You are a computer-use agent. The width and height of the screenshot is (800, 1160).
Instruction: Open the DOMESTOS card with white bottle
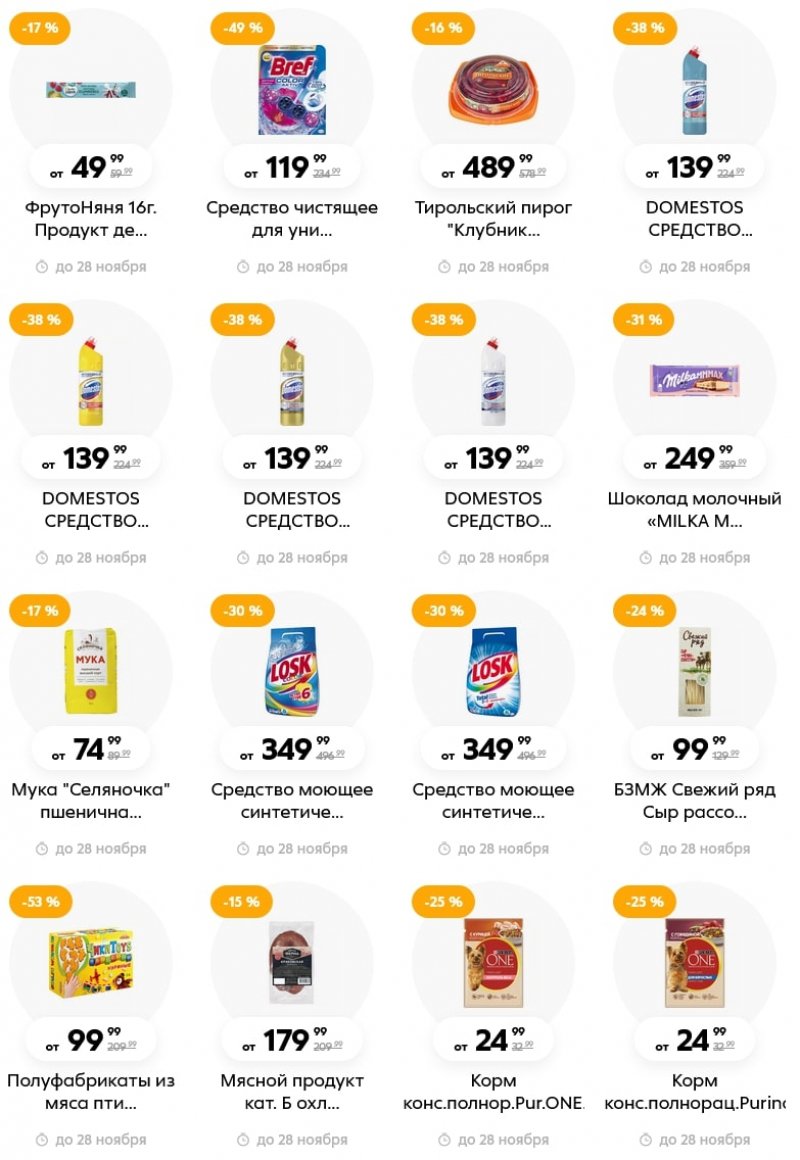[493, 381]
